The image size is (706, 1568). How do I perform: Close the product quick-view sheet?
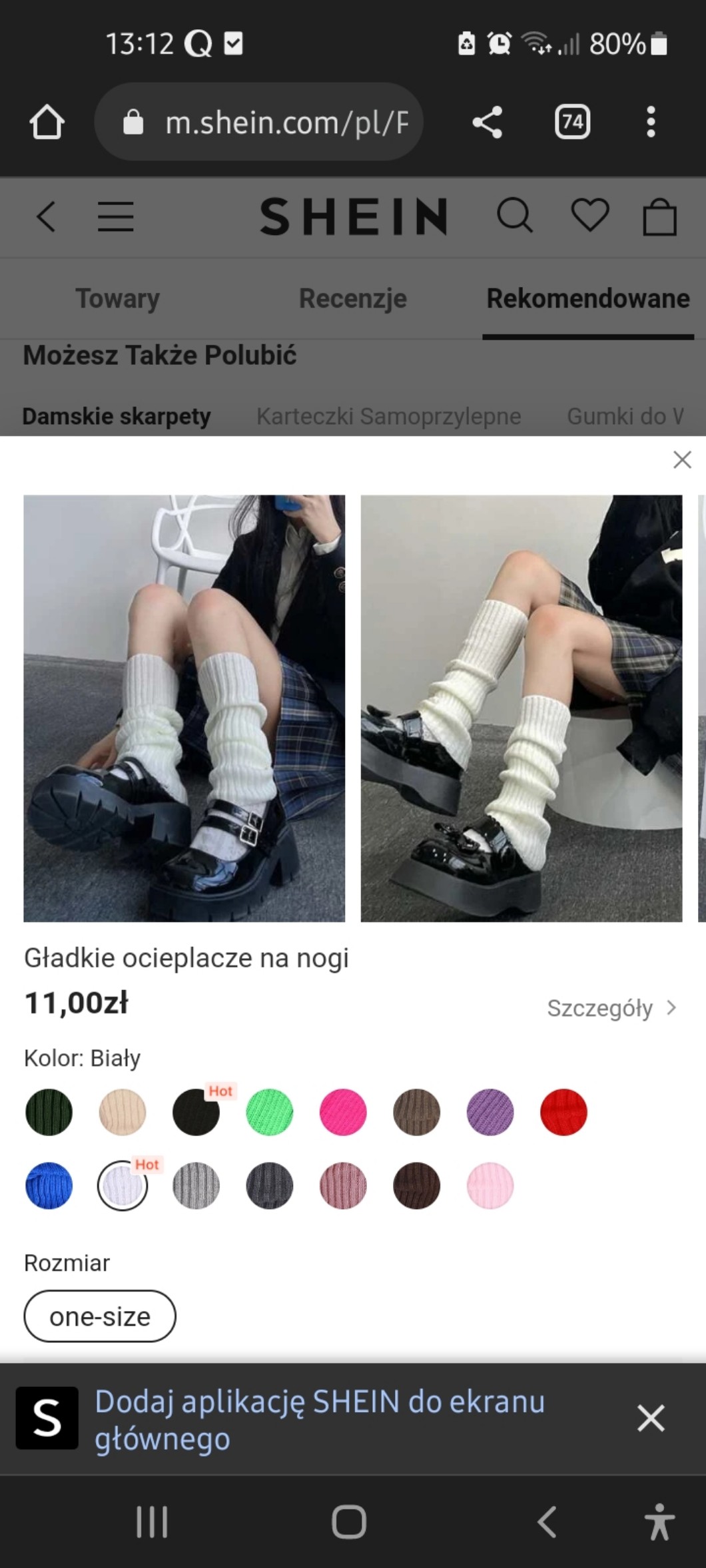682,459
